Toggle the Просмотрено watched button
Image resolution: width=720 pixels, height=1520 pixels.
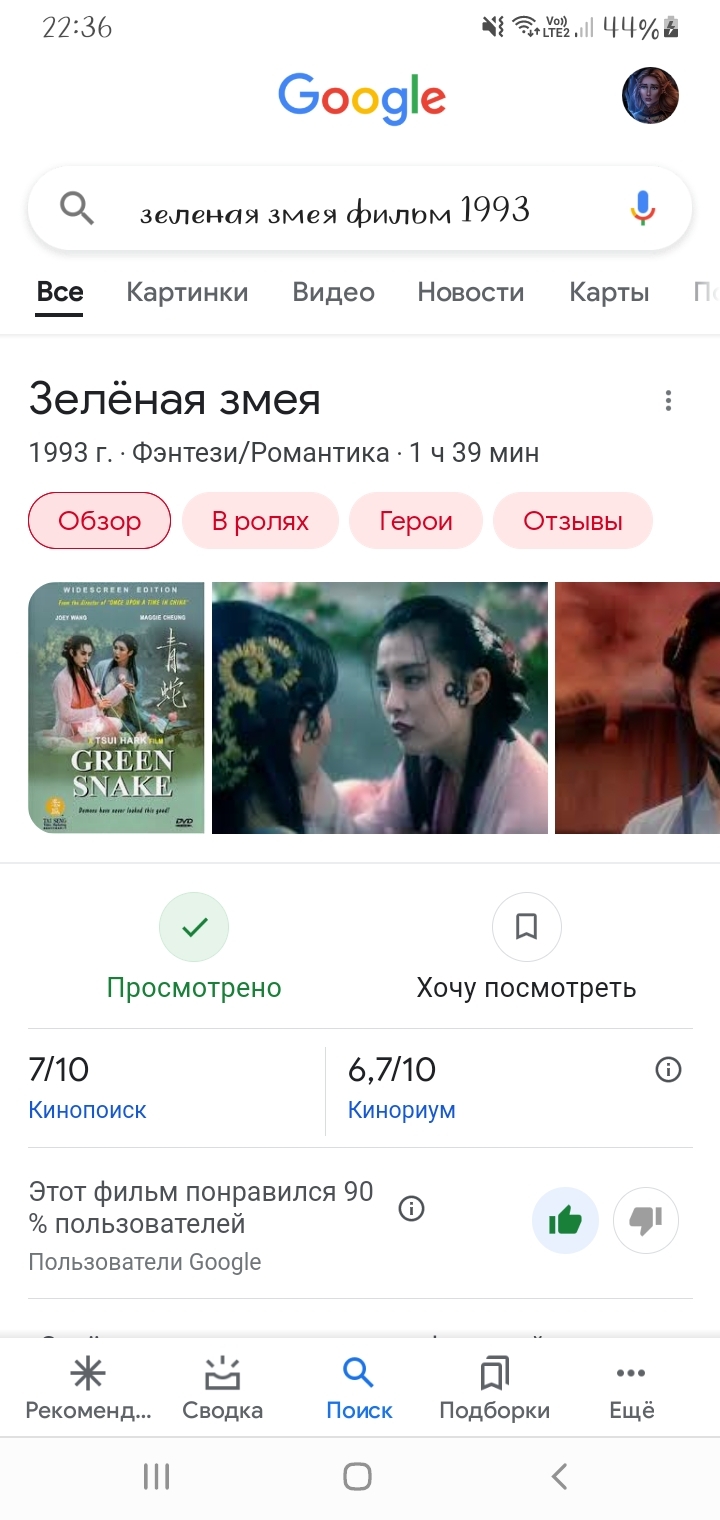[x=194, y=928]
